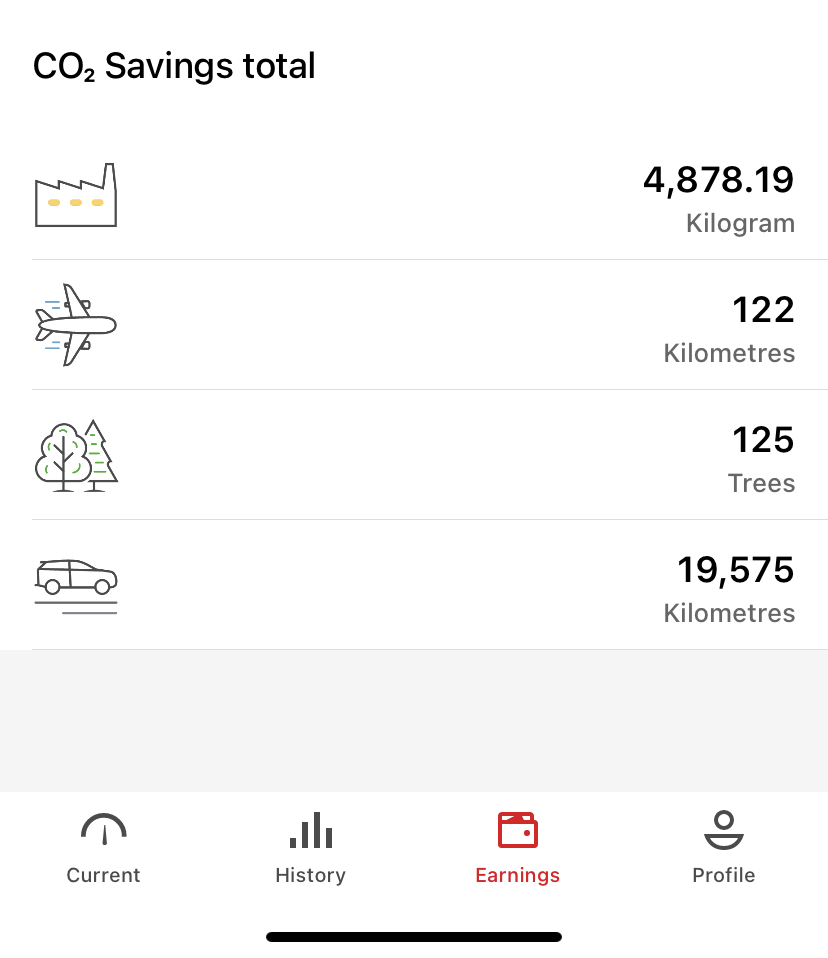Switch to the Current tab
Screen dimensions: 828x958
pos(104,848)
